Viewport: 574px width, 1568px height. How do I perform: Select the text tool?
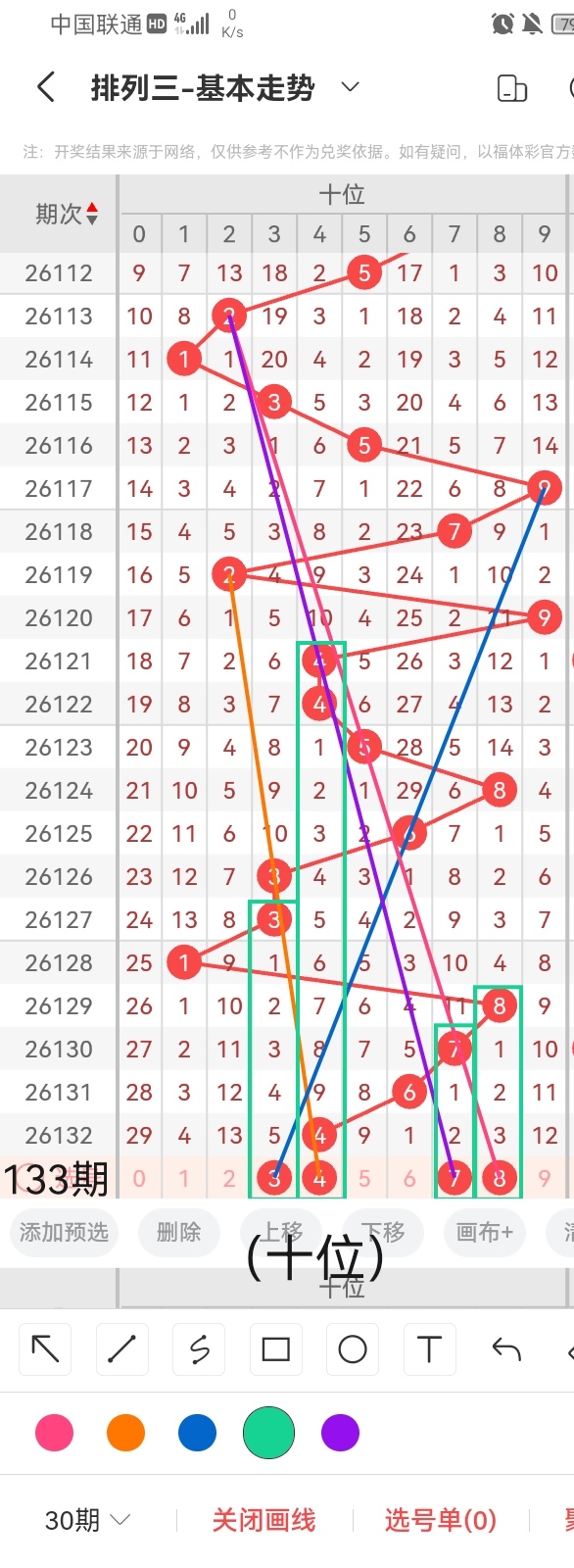[429, 1349]
